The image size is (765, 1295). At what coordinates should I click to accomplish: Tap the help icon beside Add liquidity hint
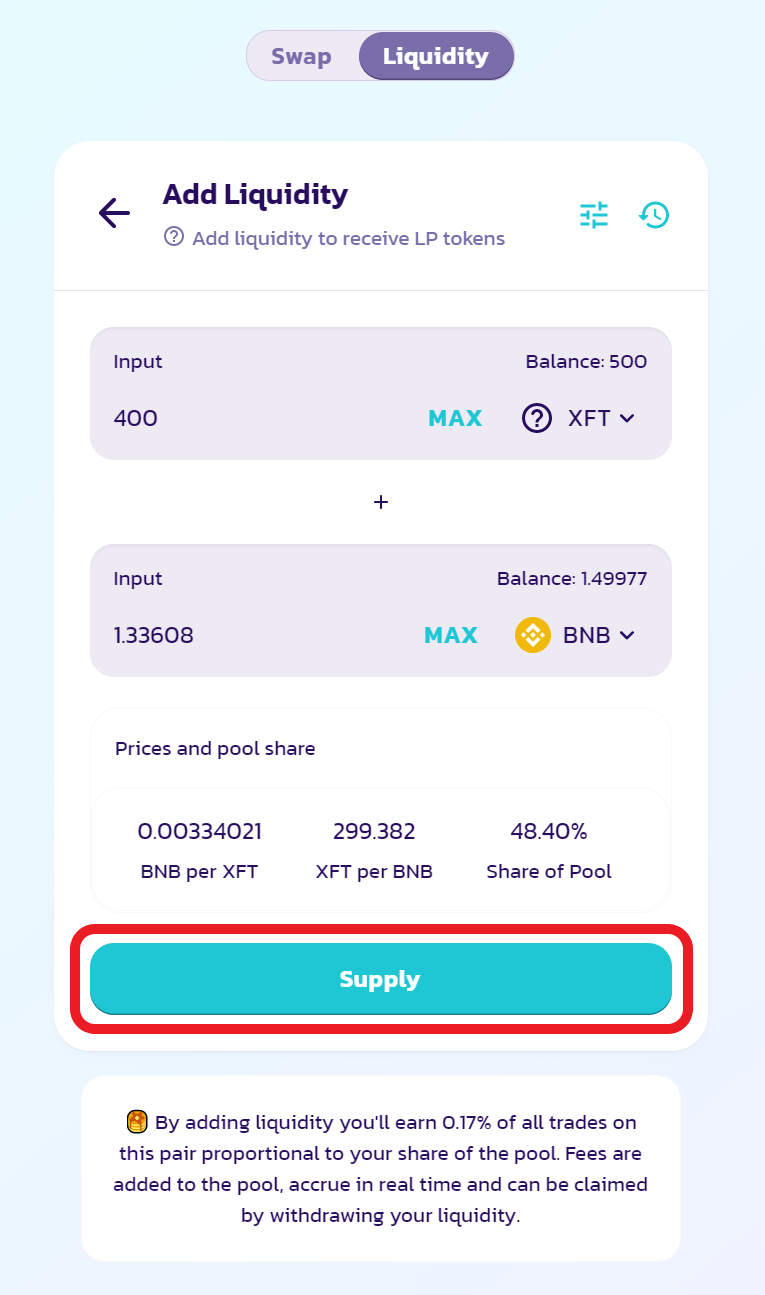point(174,237)
